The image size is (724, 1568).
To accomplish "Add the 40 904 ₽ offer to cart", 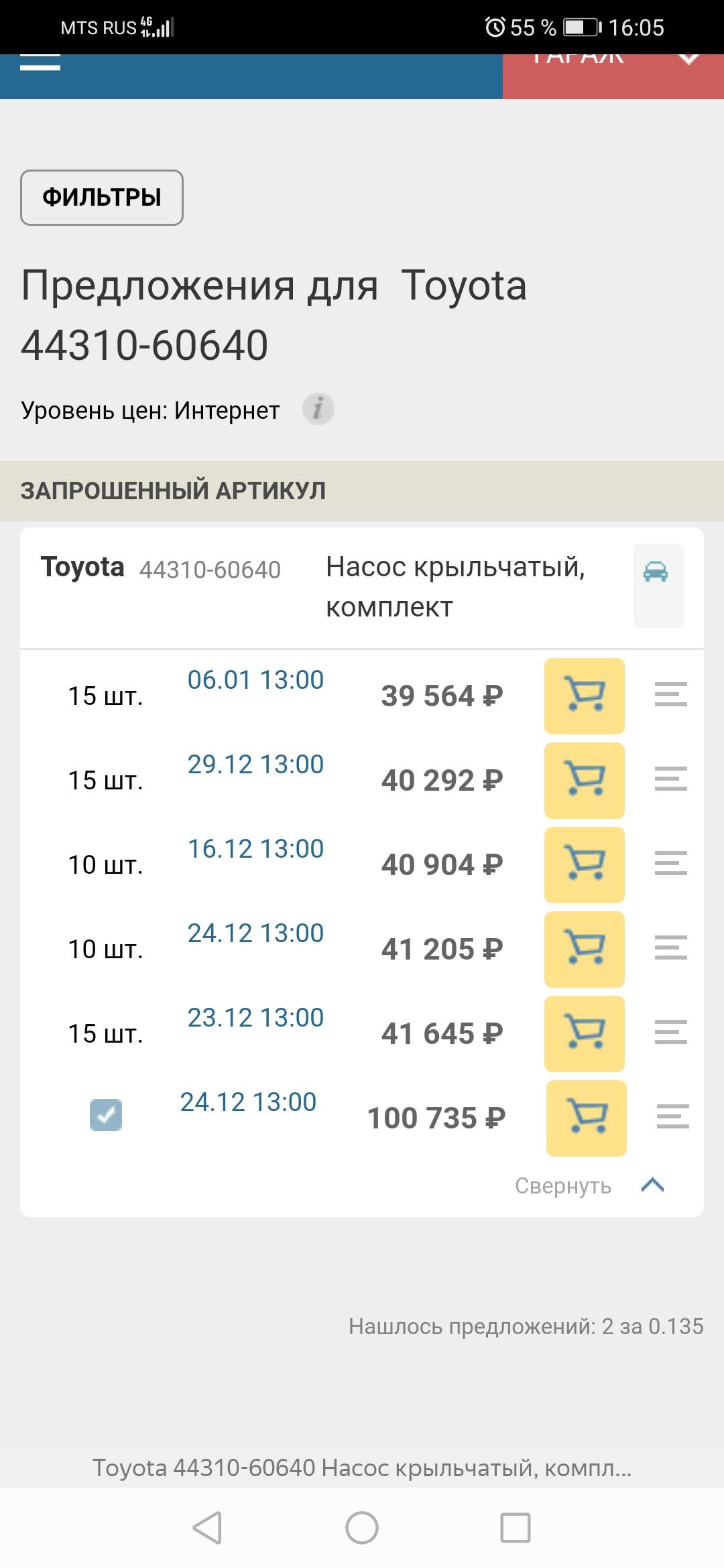I will (x=585, y=865).
